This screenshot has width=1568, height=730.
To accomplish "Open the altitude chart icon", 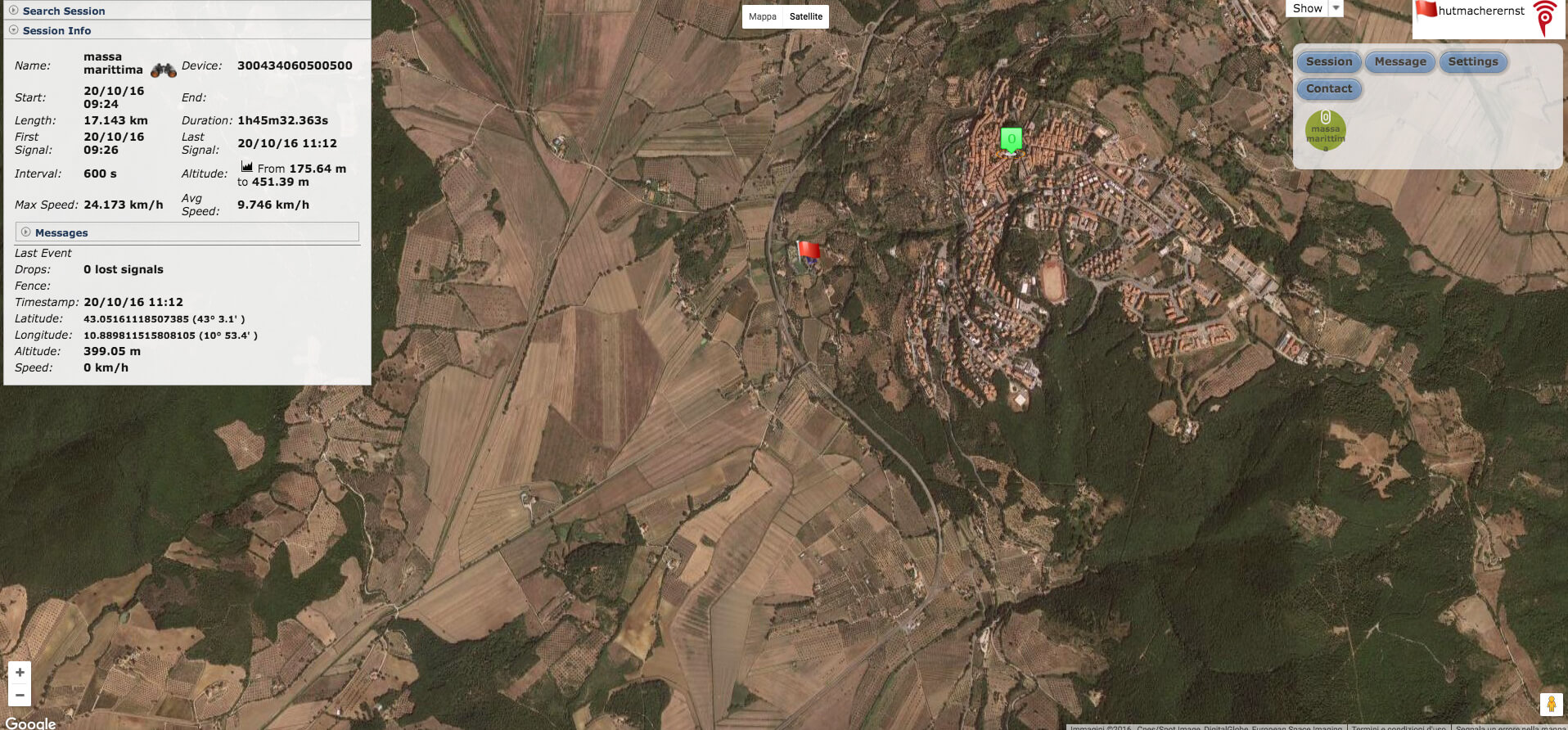I will click(246, 166).
